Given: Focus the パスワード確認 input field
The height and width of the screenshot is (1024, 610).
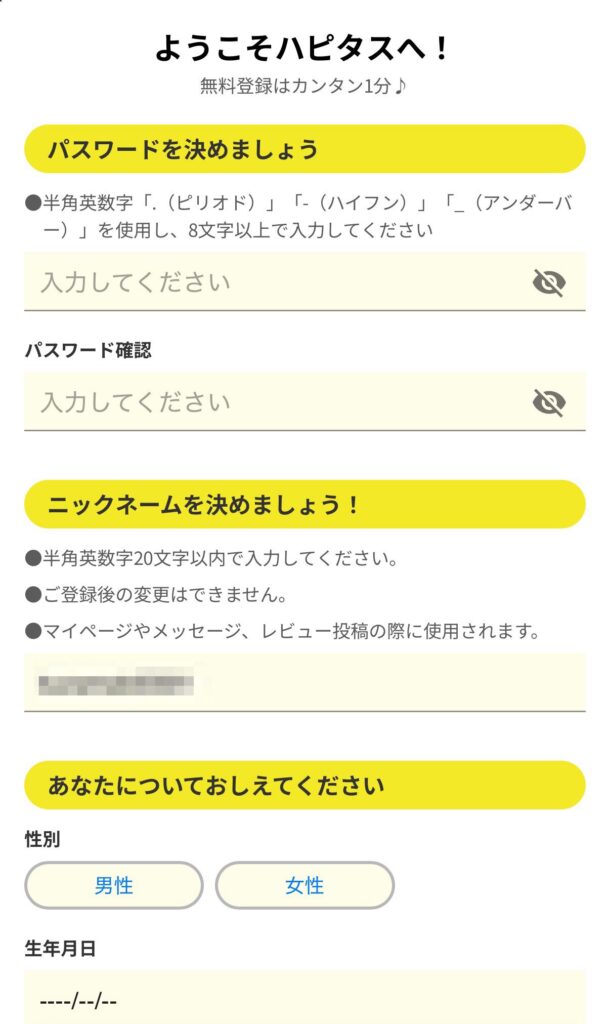Looking at the screenshot, I should tap(304, 402).
